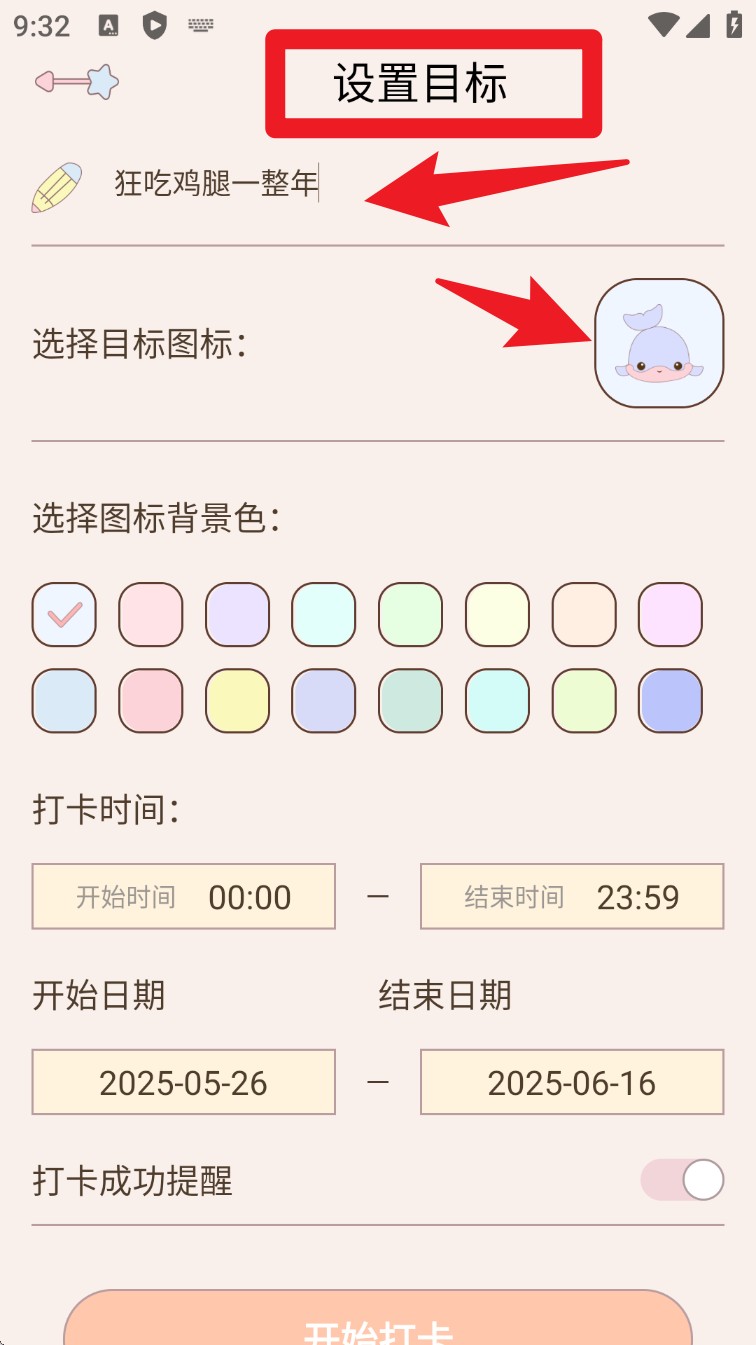Choose the sage green background color
Screen dimensions: 756x1345
tap(410, 701)
